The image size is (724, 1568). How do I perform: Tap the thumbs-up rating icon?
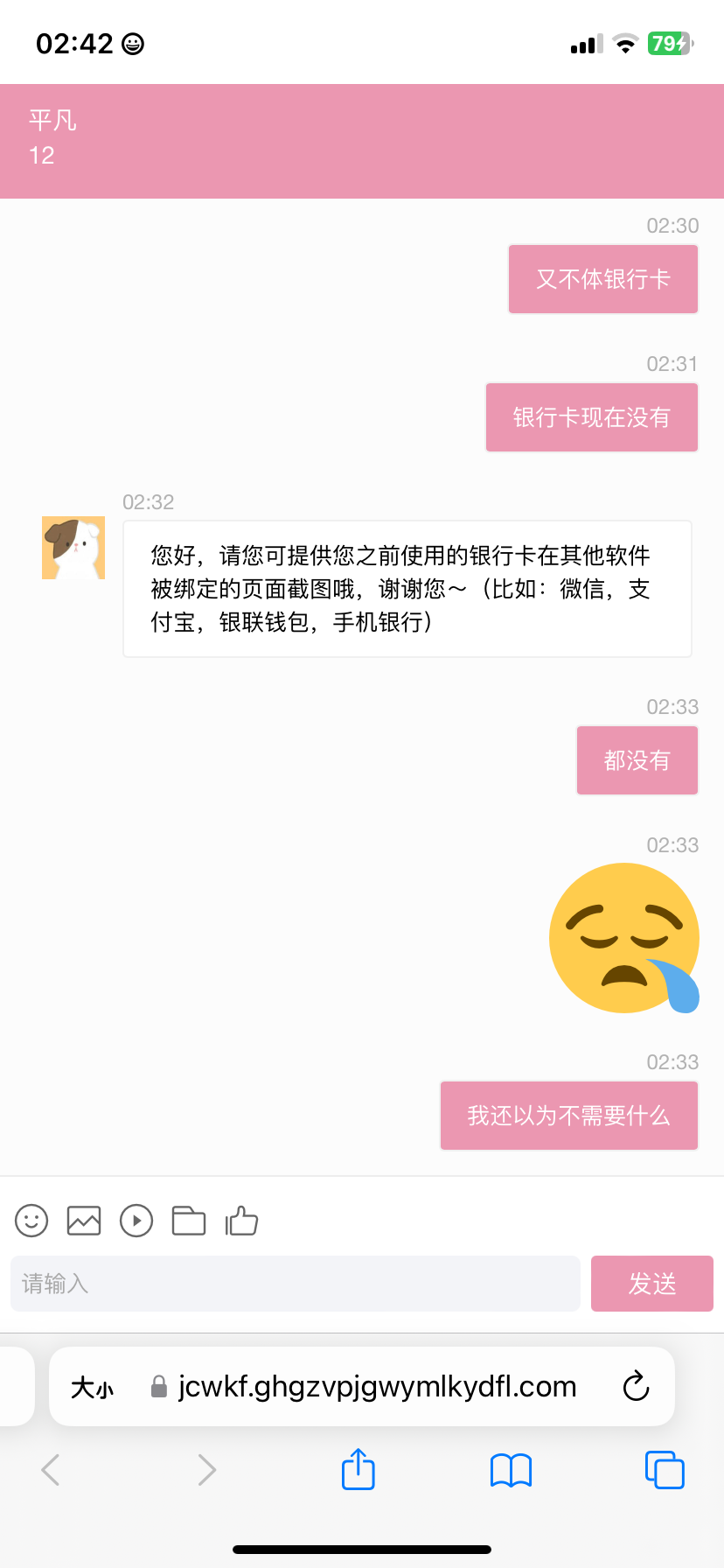[x=242, y=1221]
